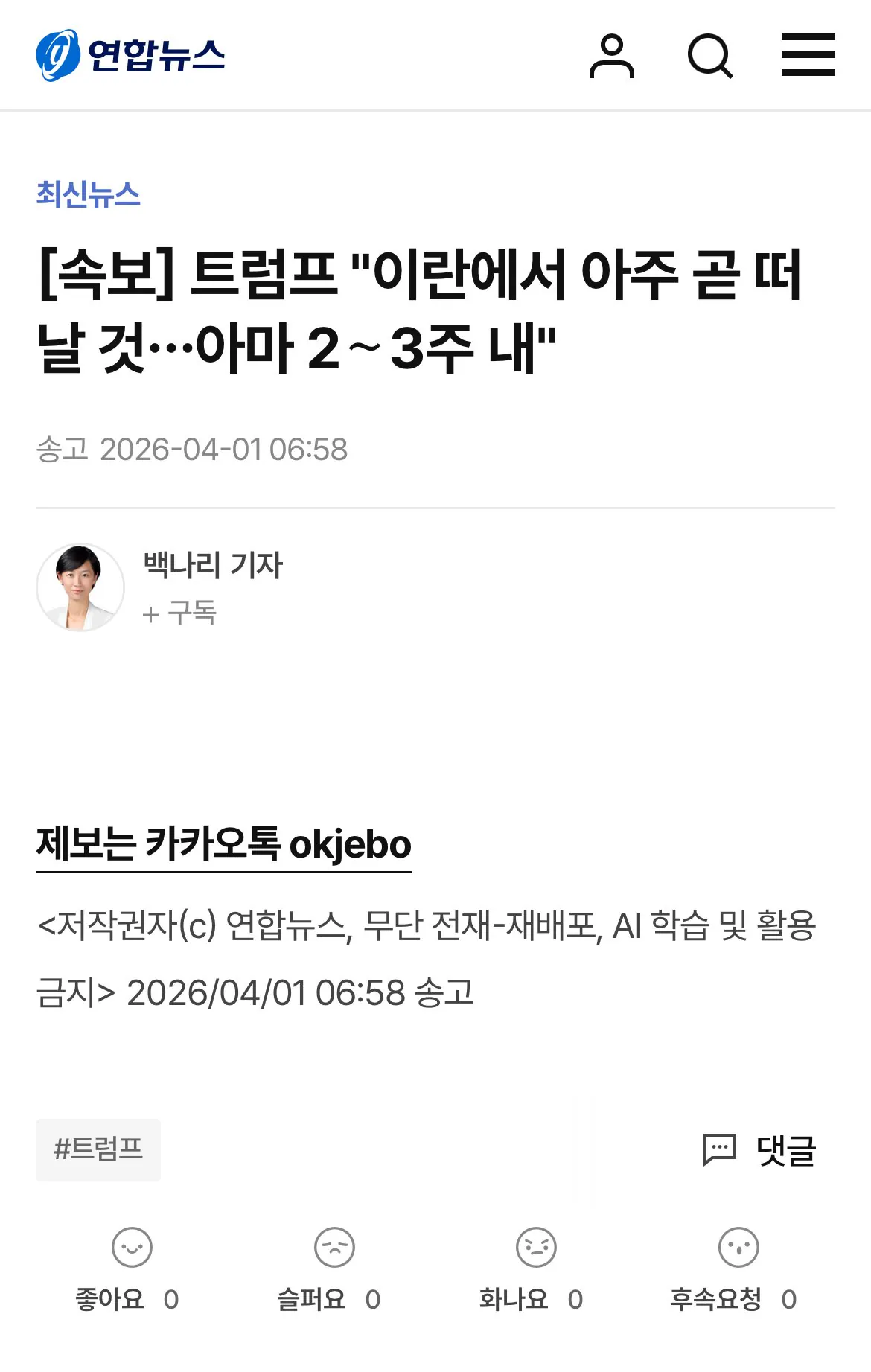Open the 댓글 comments section
Viewport: 871px width, 1372px height.
(760, 1150)
